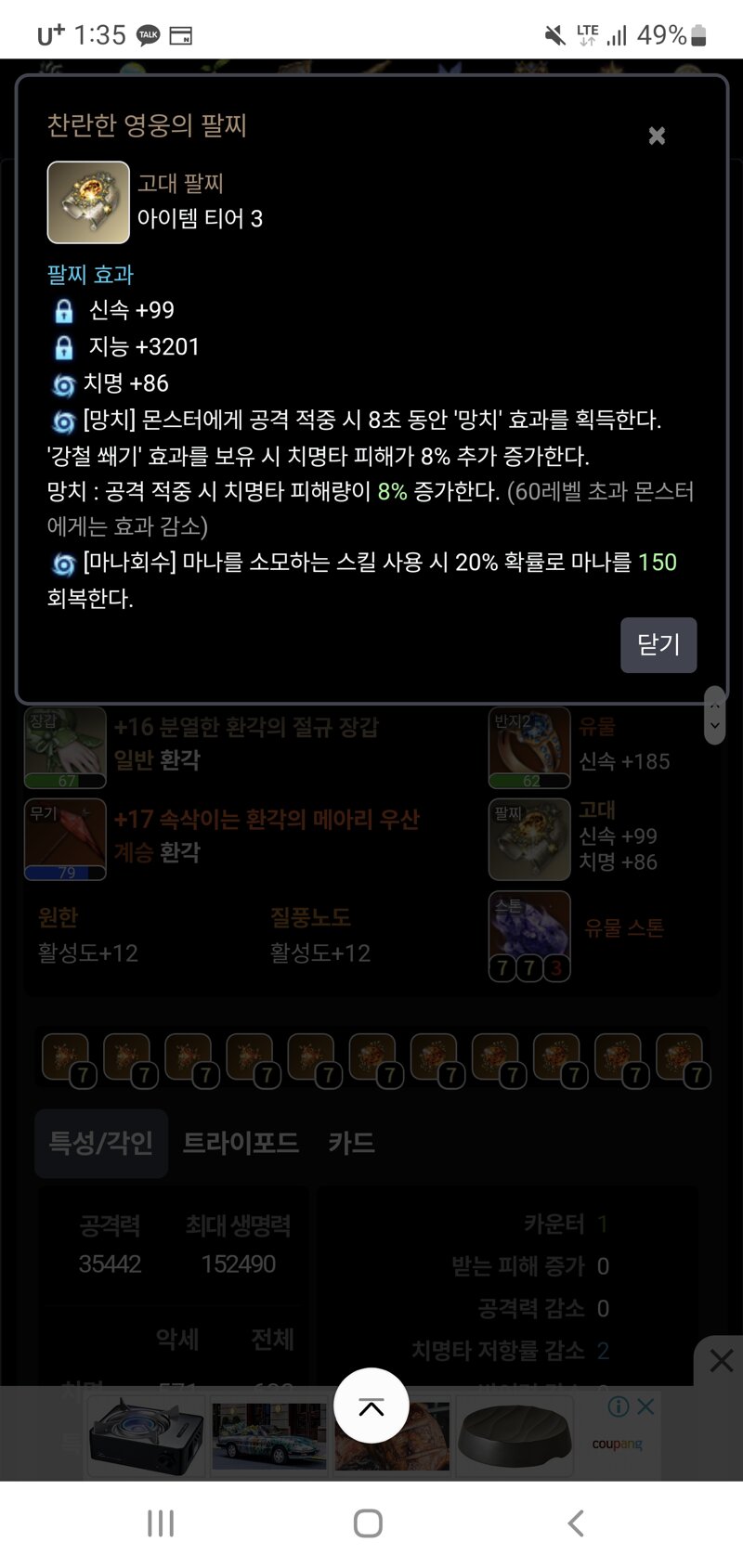743x1568 pixels.
Task: Open the system recent apps view
Action: pyautogui.click(x=161, y=1523)
